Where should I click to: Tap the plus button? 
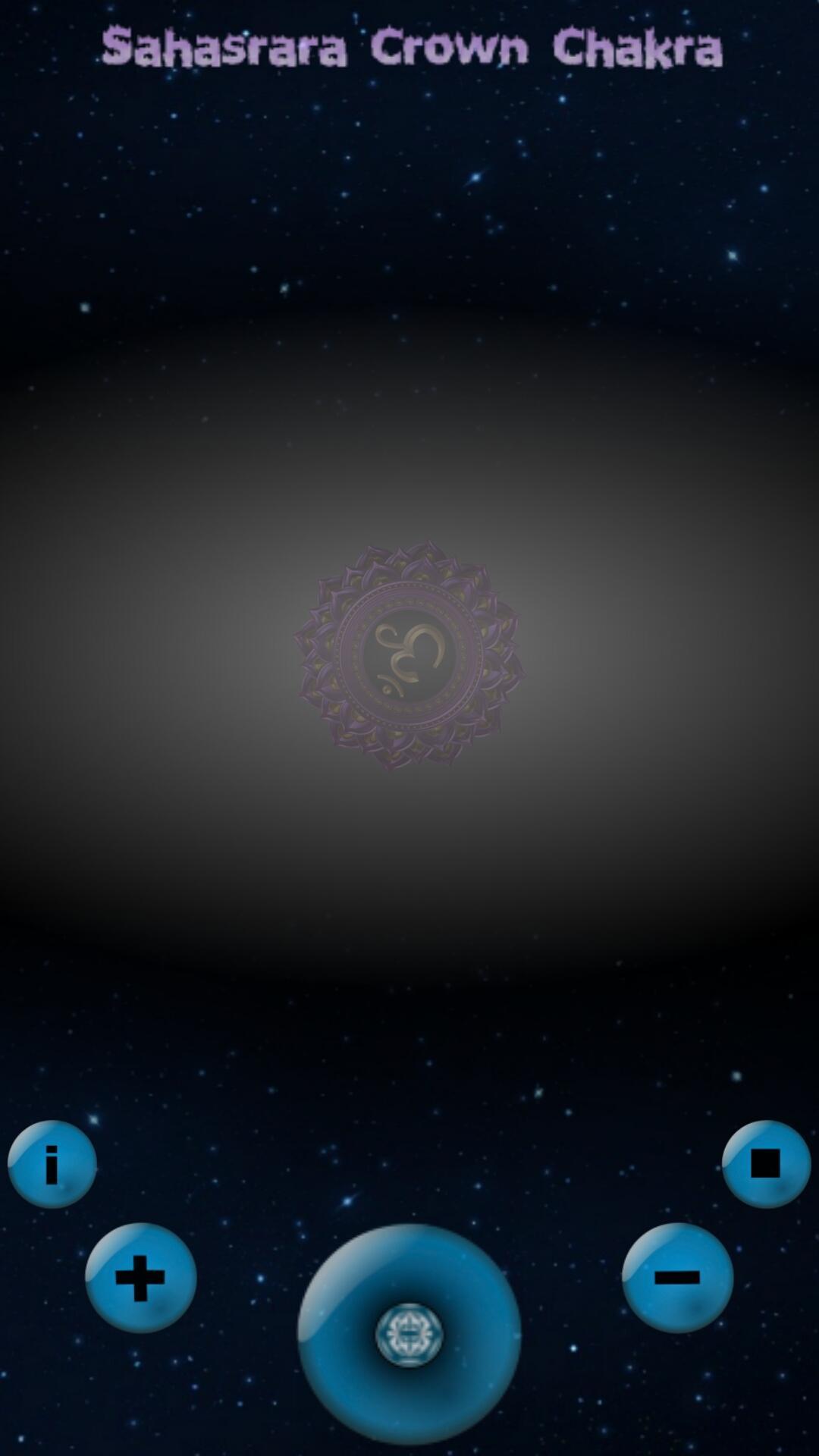coord(141,1278)
